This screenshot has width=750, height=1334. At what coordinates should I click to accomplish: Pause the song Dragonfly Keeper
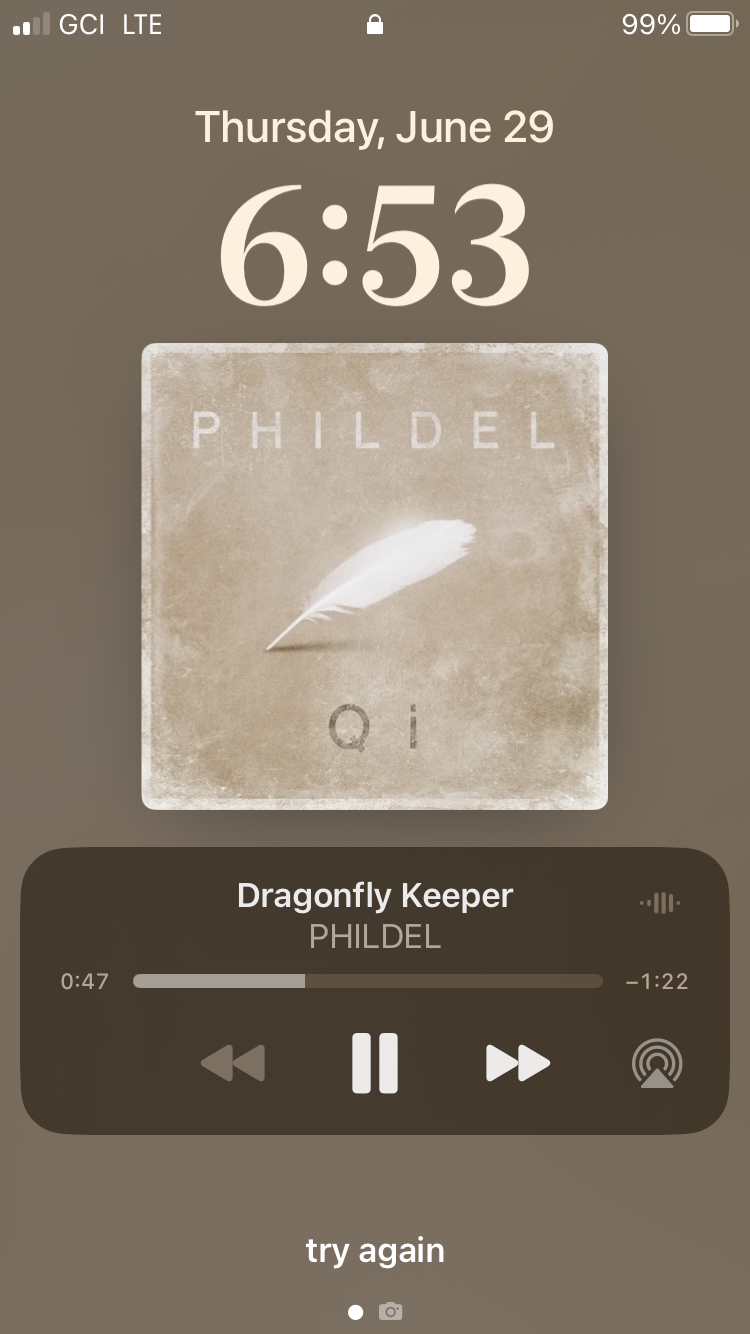pyautogui.click(x=375, y=1062)
